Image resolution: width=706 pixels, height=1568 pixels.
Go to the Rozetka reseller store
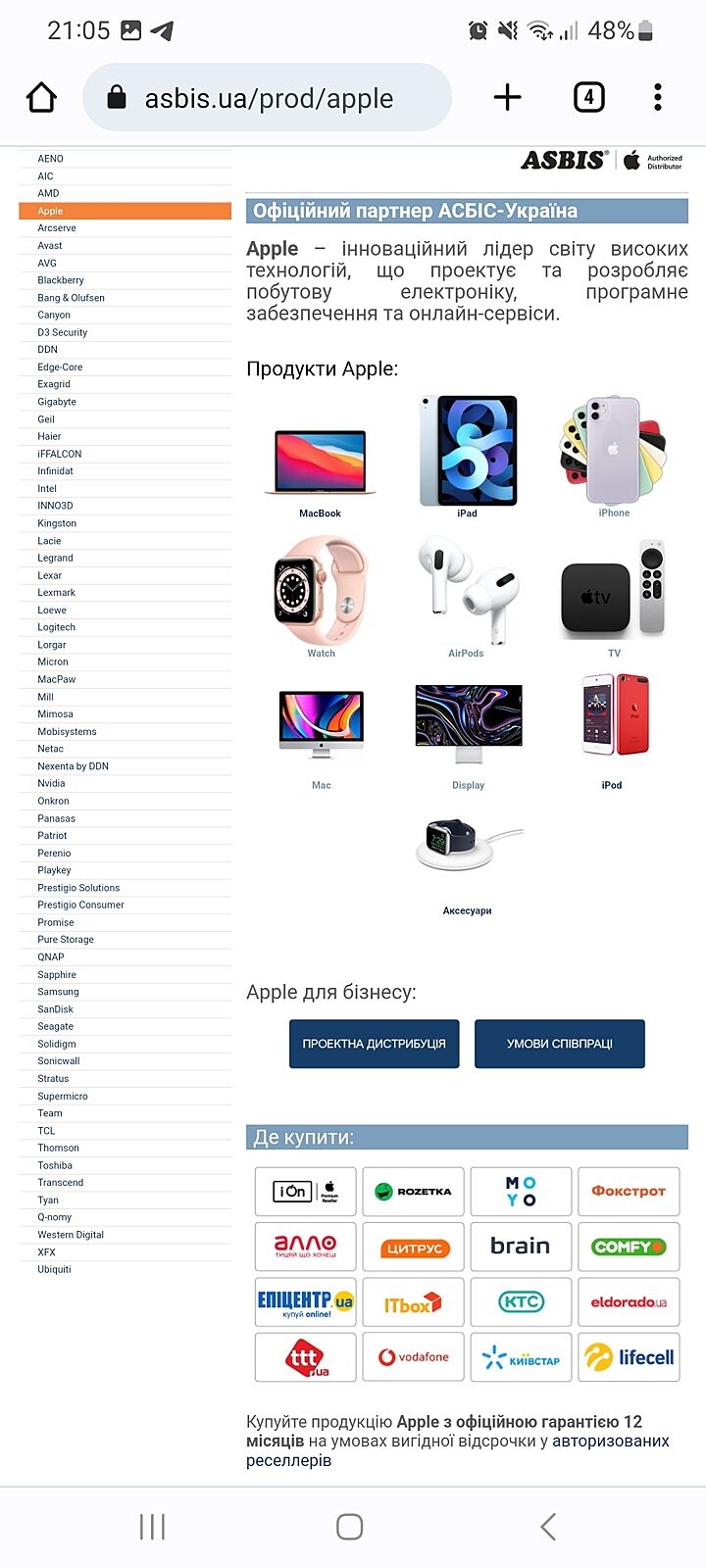point(413,1192)
